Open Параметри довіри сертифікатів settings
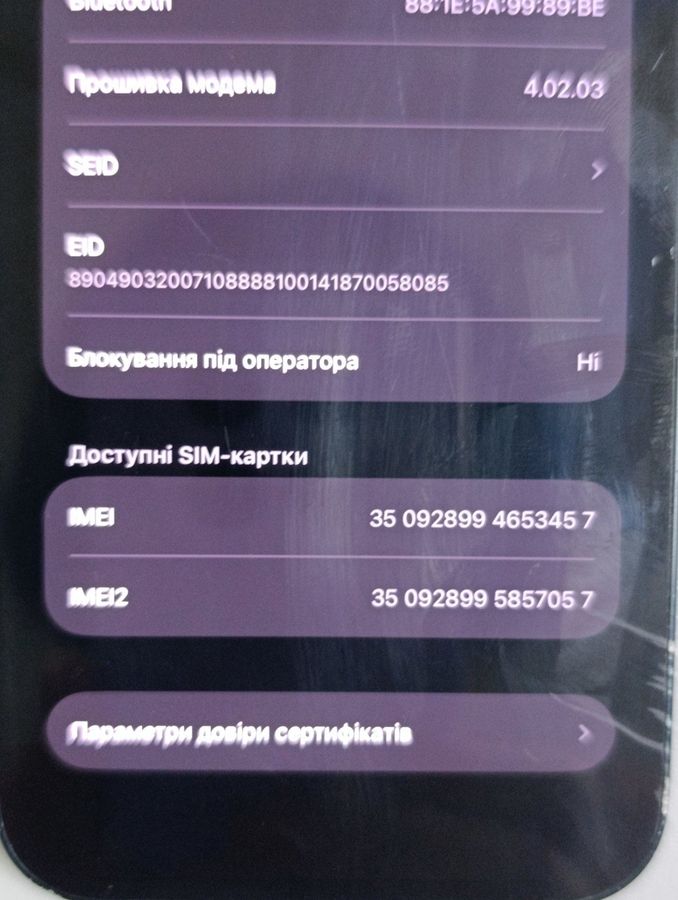The image size is (678, 900). click(330, 734)
